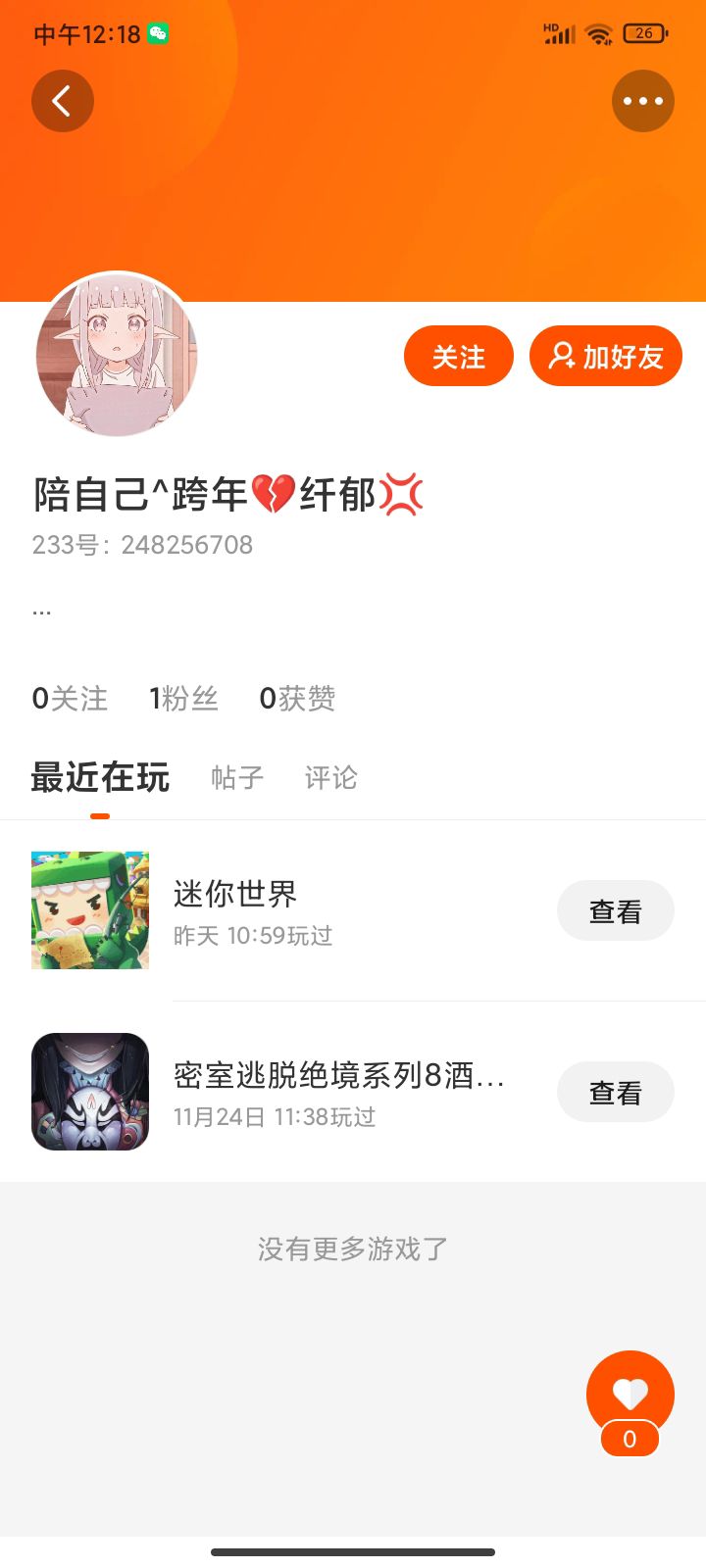Switch to the 帖子 tab
This screenshot has height=1568, width=706.
[x=237, y=778]
